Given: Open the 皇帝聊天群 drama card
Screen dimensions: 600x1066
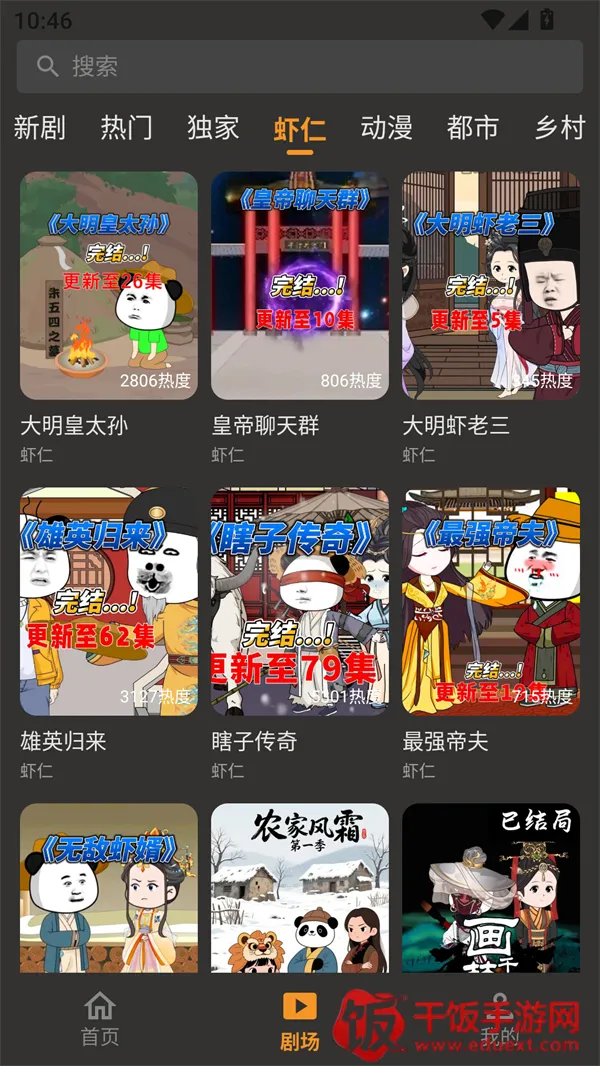Looking at the screenshot, I should click(300, 287).
